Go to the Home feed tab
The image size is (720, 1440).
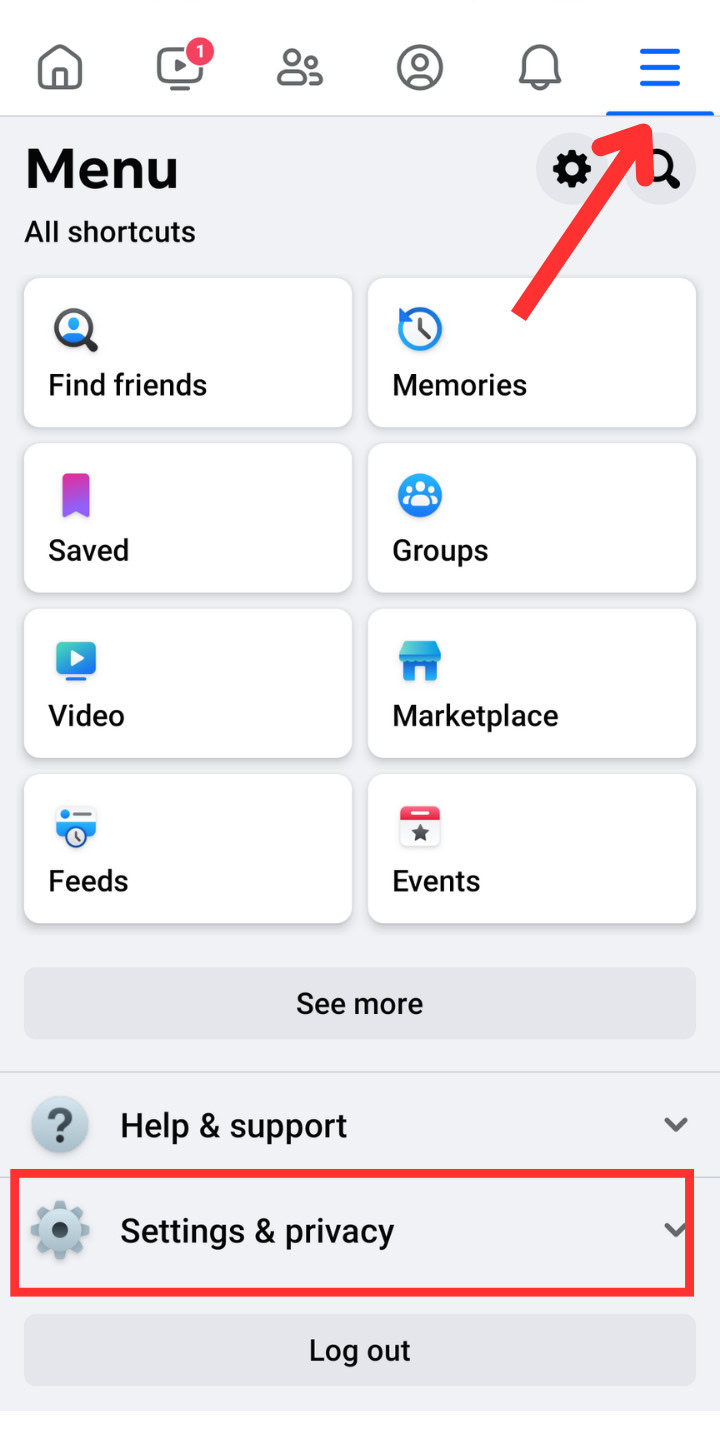click(60, 68)
